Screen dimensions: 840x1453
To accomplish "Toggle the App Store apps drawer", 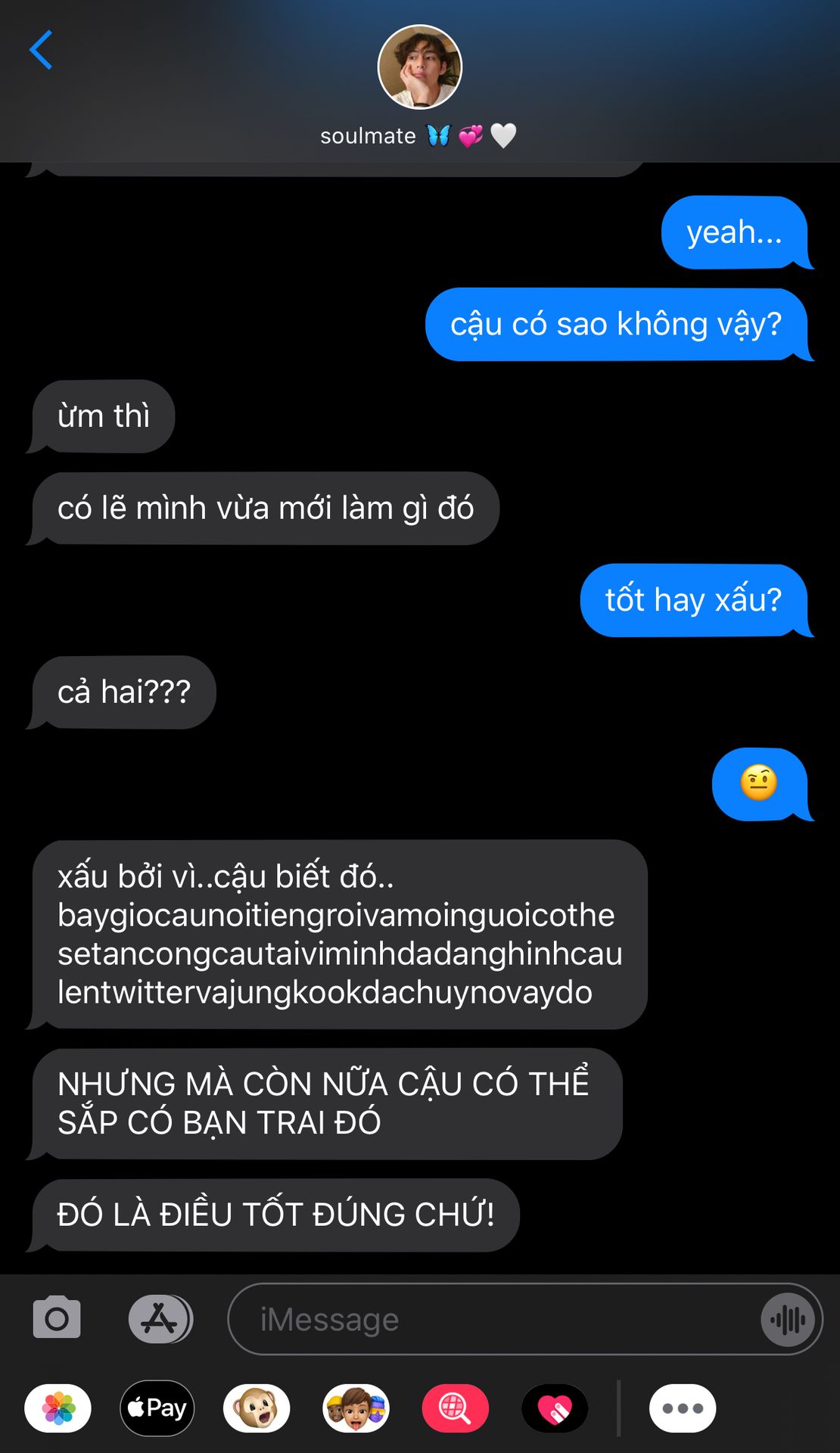I will click(160, 1319).
